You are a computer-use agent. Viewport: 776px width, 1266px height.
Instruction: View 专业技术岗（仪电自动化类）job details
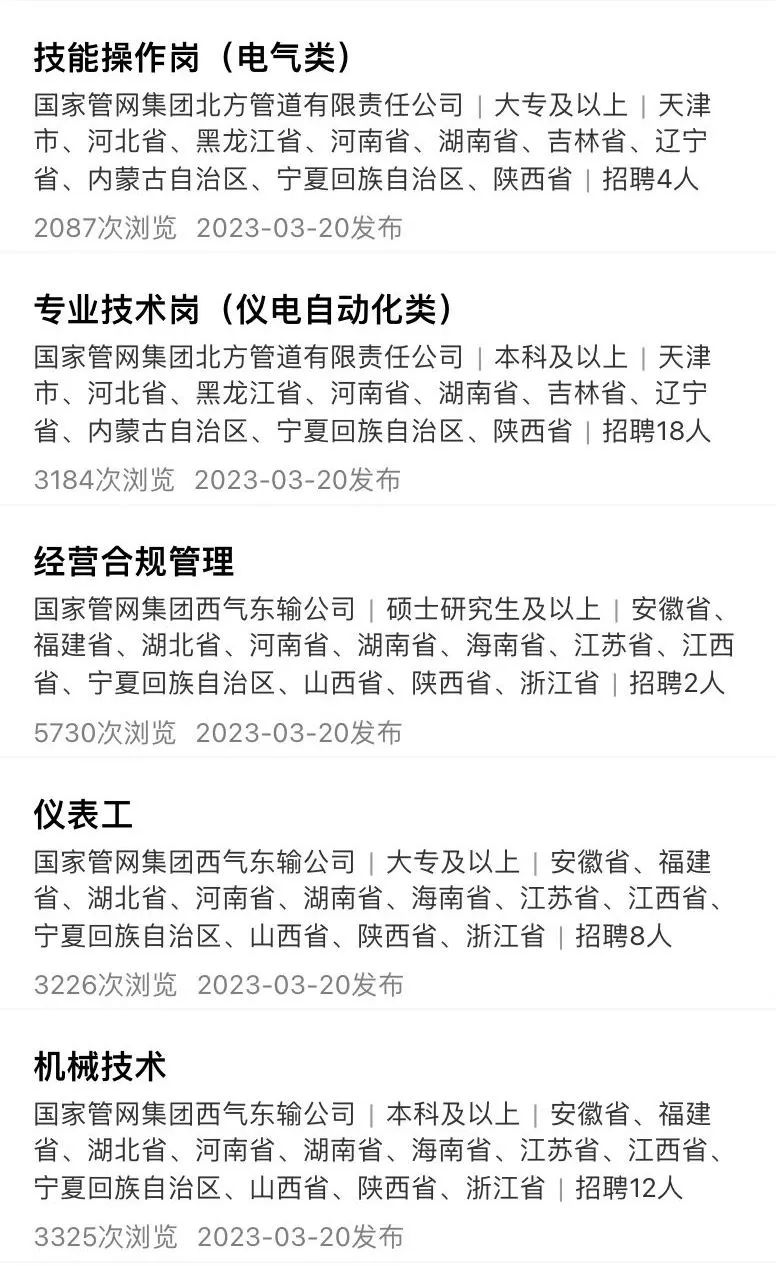[x=244, y=310]
